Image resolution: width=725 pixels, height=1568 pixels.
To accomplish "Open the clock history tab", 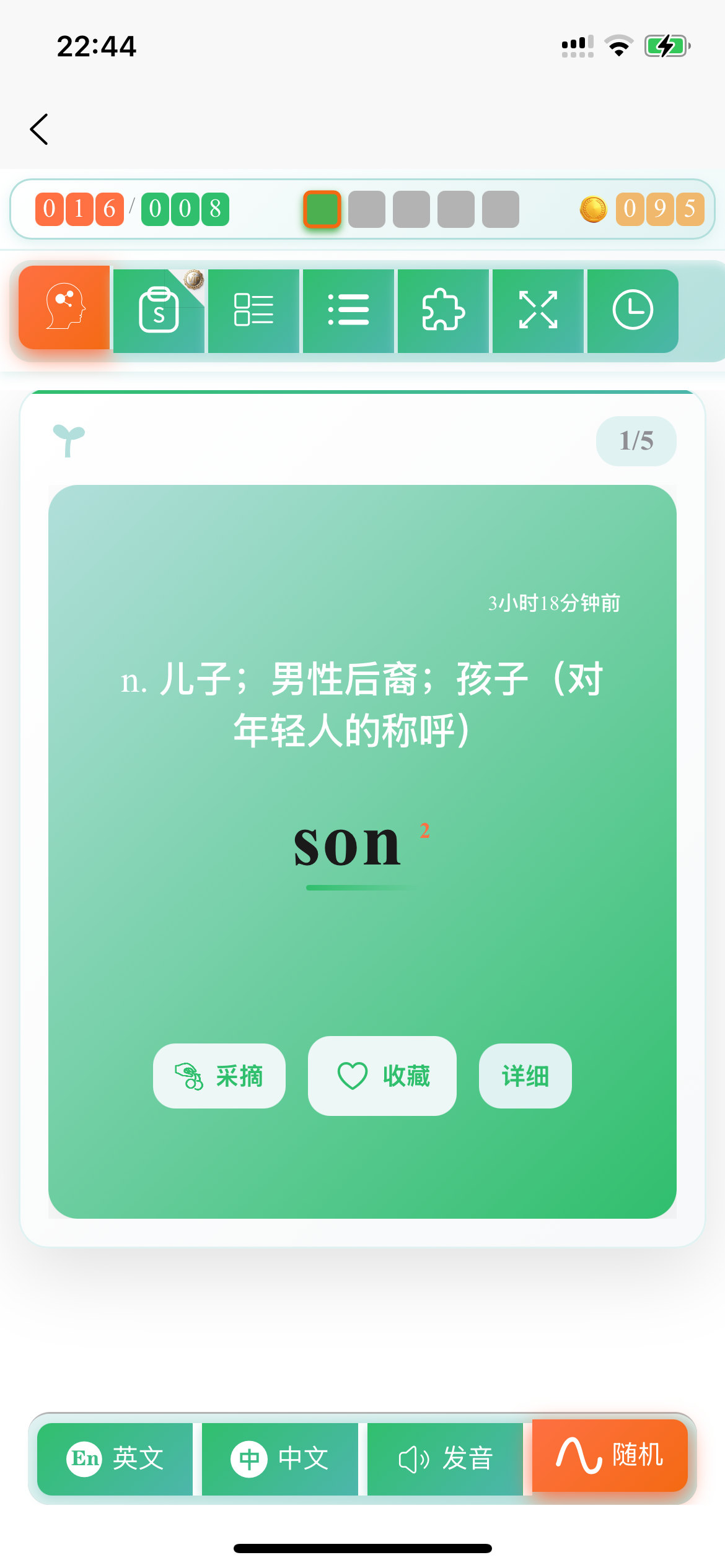I will click(633, 310).
